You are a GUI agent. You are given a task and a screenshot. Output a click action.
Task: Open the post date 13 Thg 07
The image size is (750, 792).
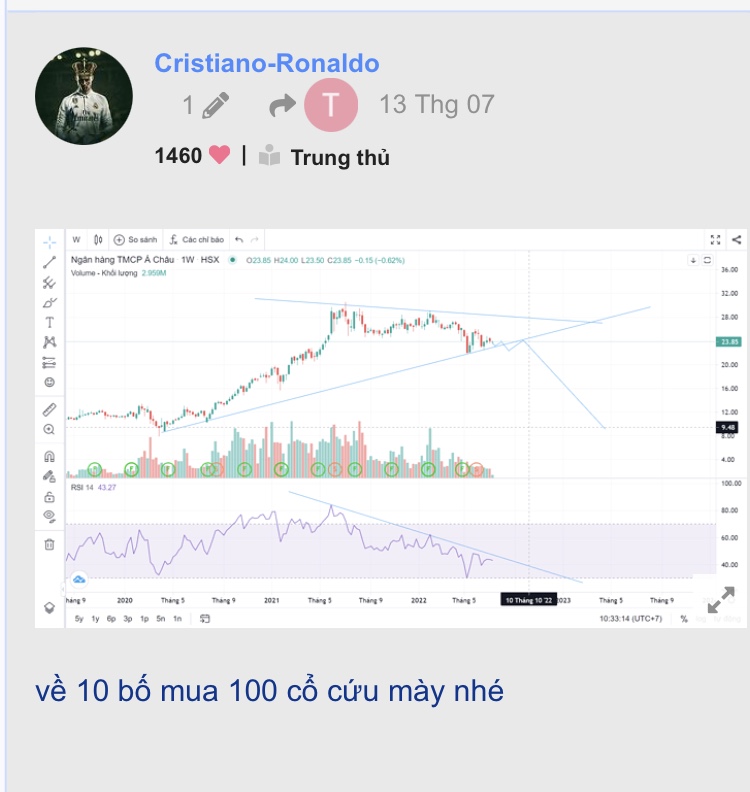point(436,104)
